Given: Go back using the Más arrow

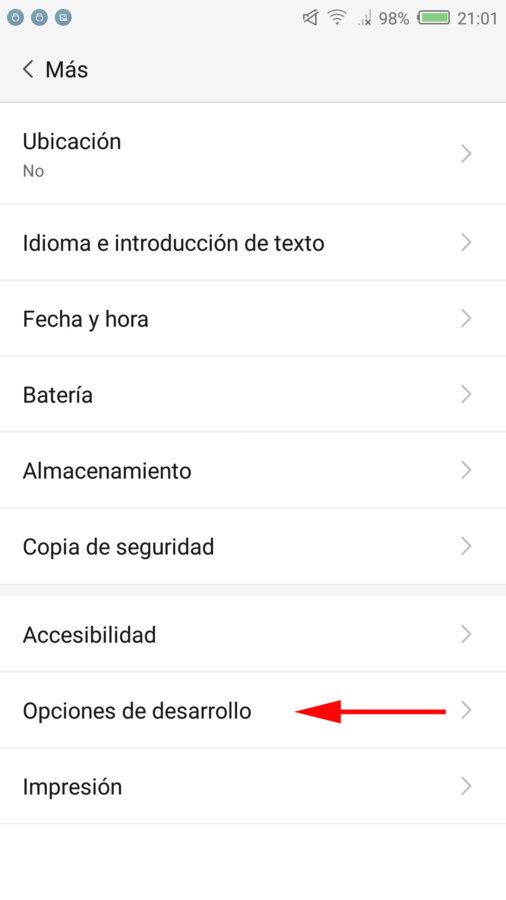Looking at the screenshot, I should (28, 69).
